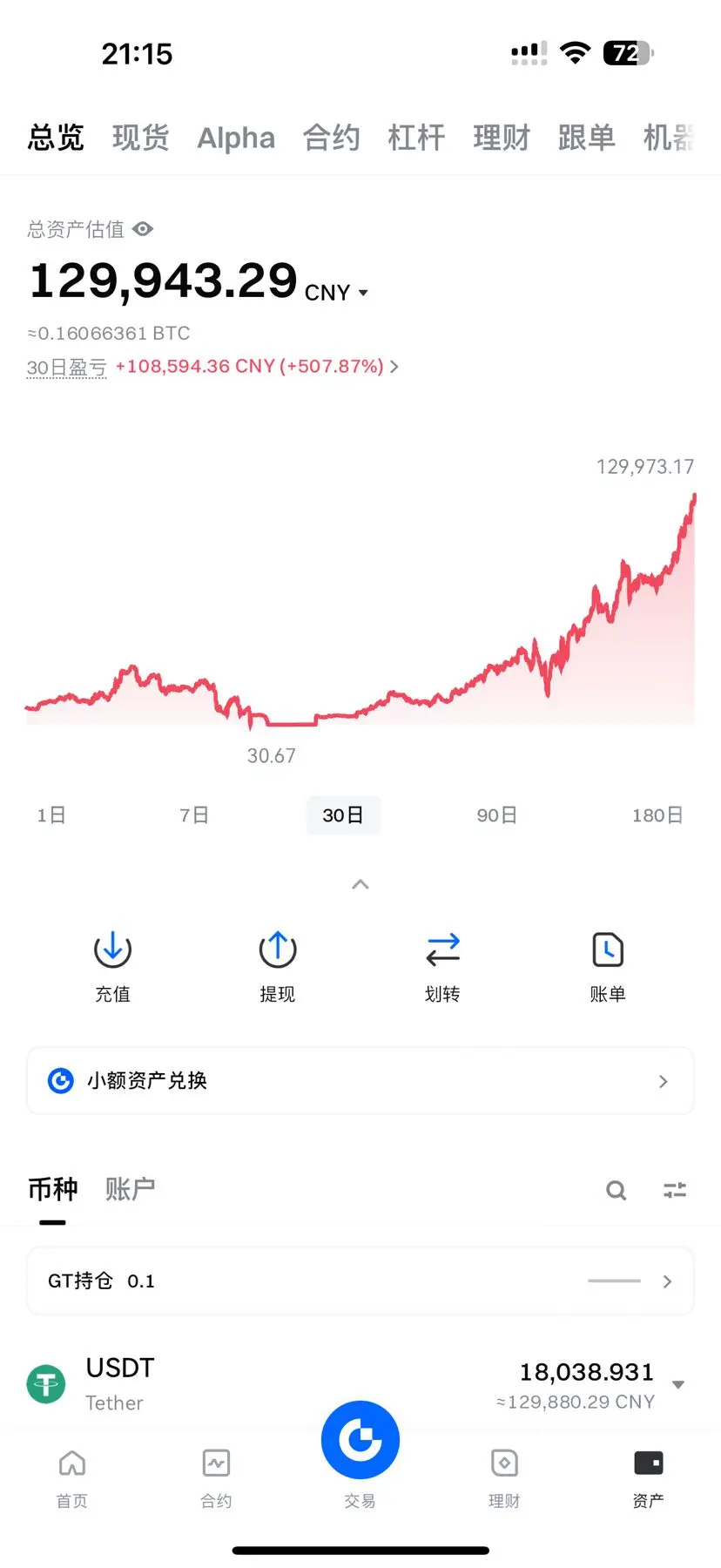Switch to the 理财 top tab
This screenshot has height=1568, width=721.
point(502,138)
